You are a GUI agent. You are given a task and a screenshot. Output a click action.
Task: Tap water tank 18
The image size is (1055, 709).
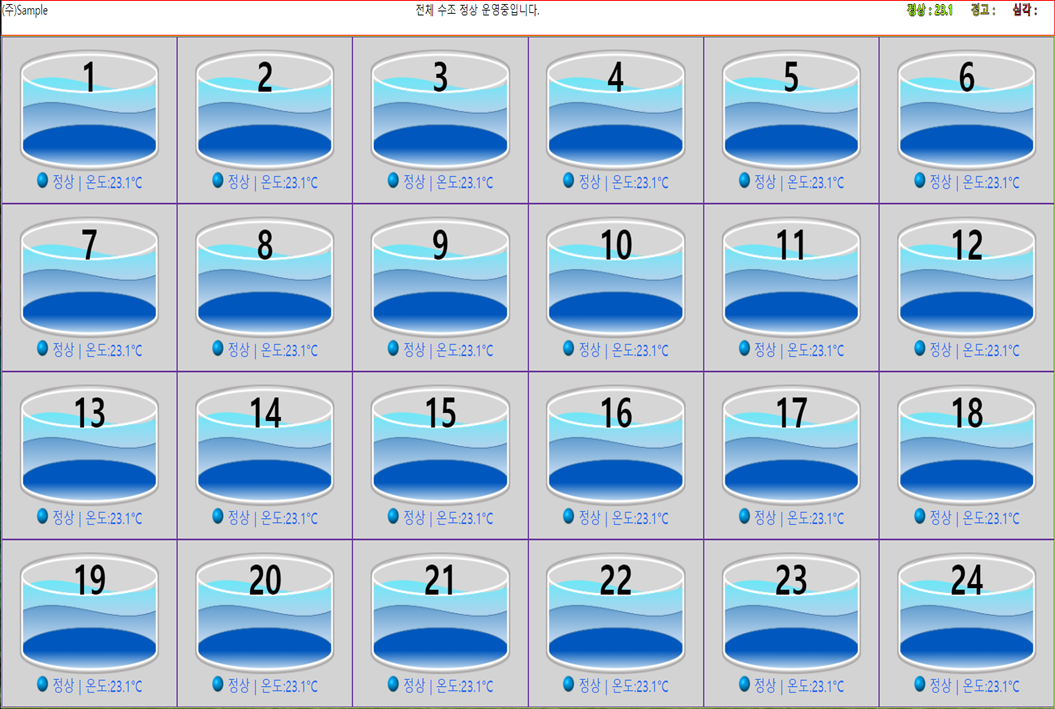(x=966, y=446)
